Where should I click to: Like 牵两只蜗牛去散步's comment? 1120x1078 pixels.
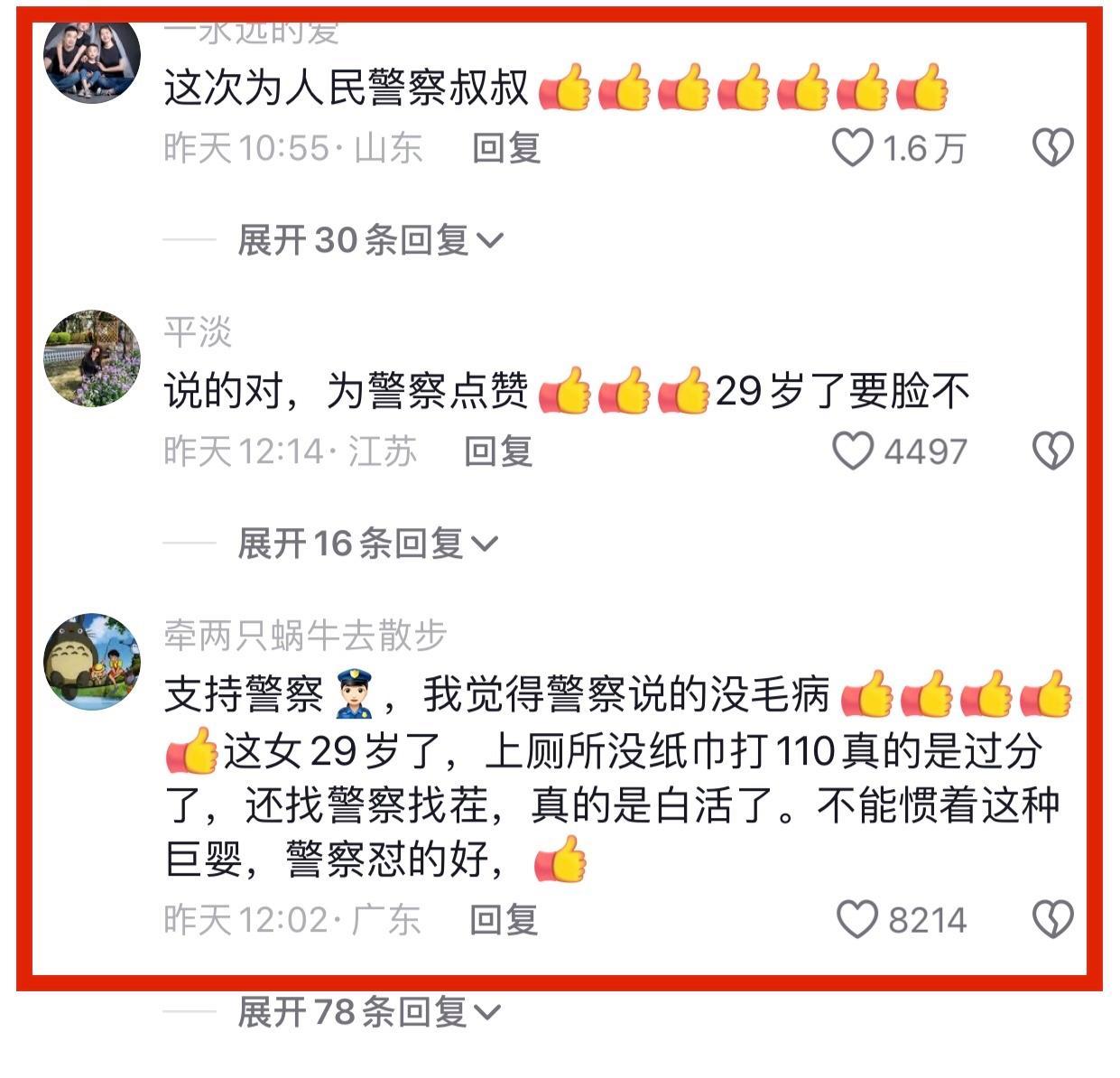(857, 919)
